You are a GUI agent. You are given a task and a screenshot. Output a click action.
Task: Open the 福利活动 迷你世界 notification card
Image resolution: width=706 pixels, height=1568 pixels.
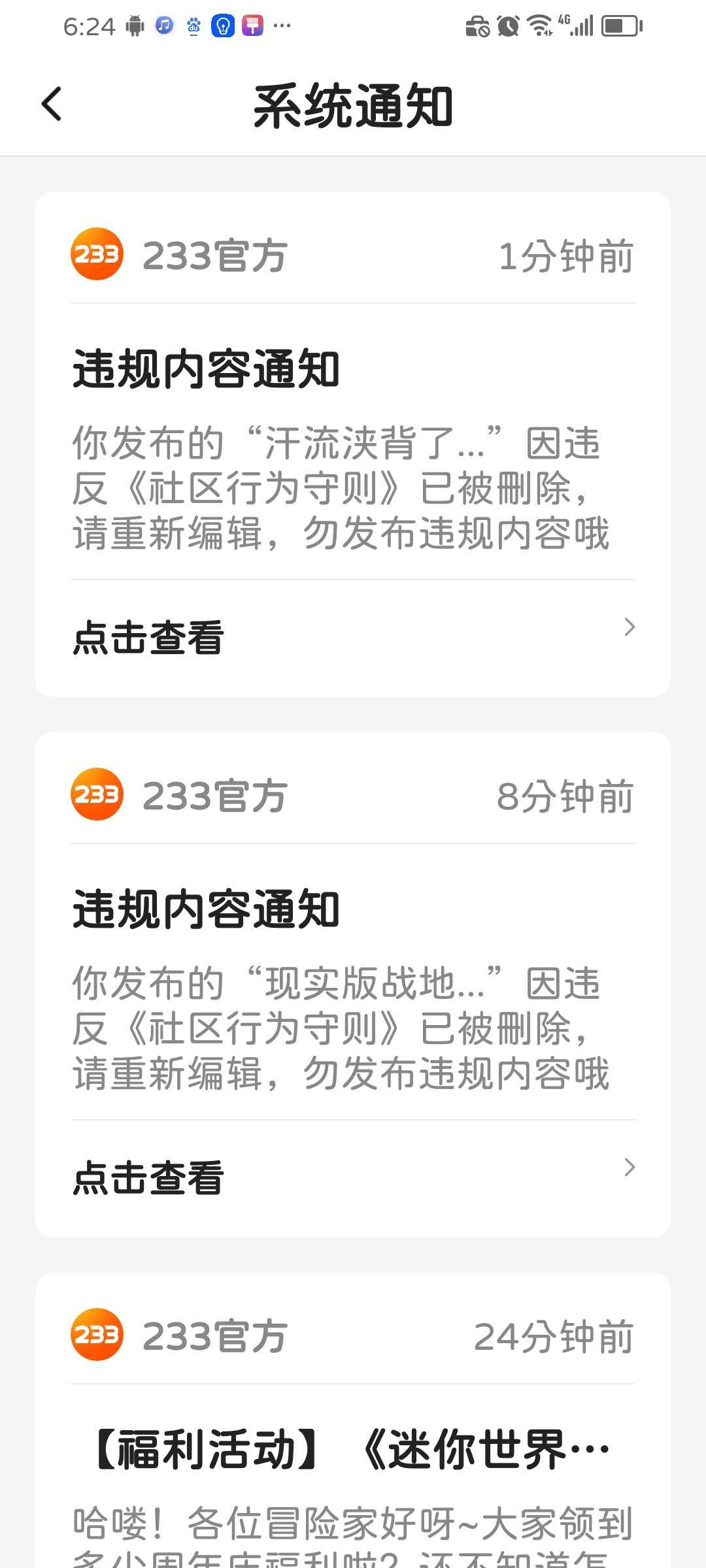[x=353, y=1420]
